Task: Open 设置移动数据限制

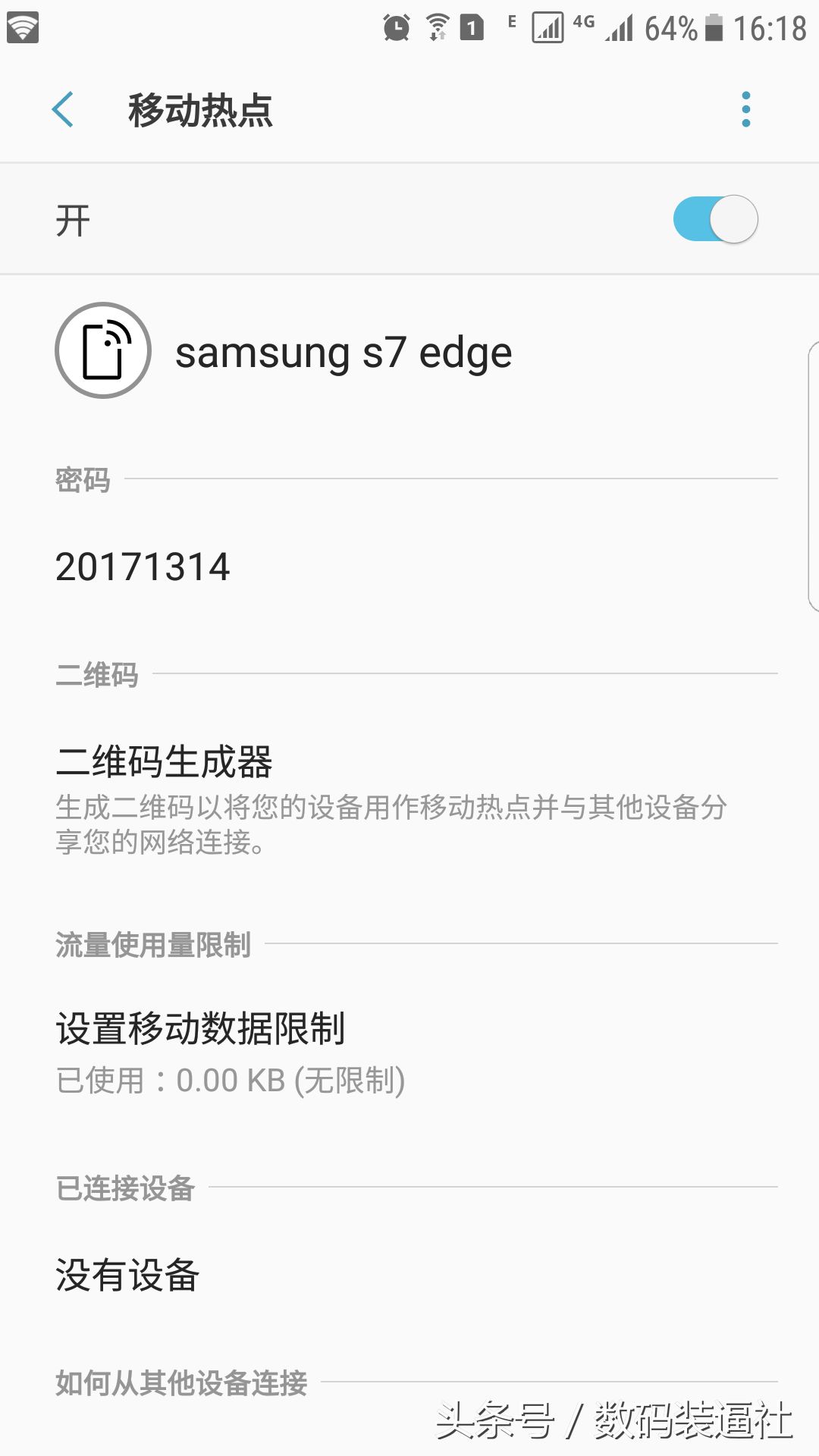Action: coord(409,1053)
